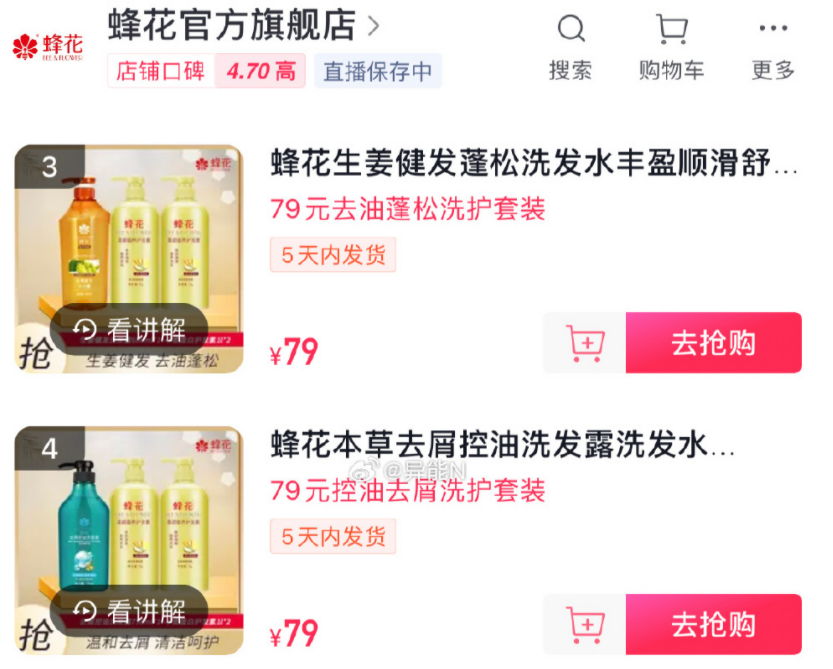The width and height of the screenshot is (833, 669).
Task: Open the 购物车 shopping cart
Action: (671, 45)
